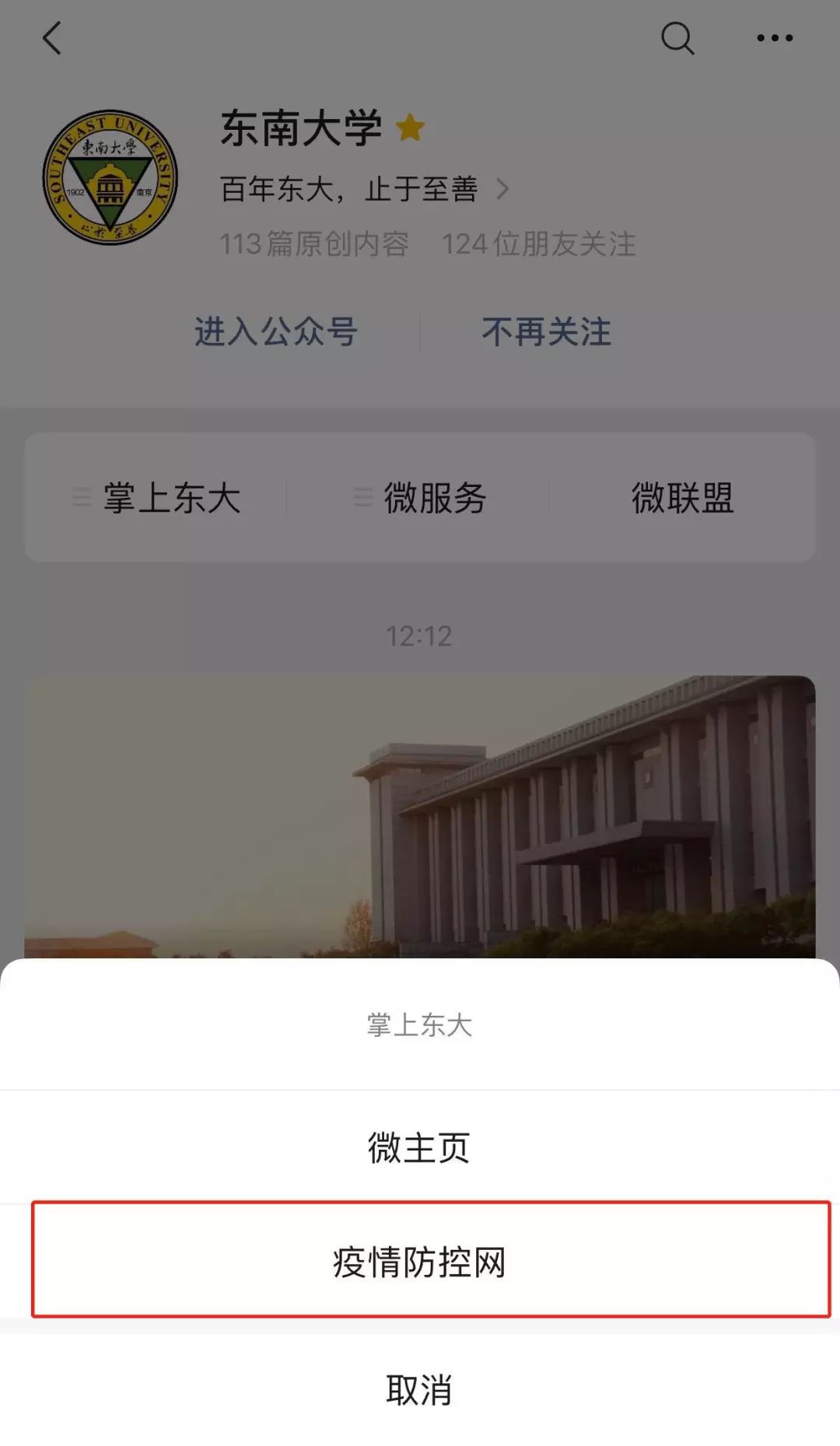Go back using the top arrow

52,38
